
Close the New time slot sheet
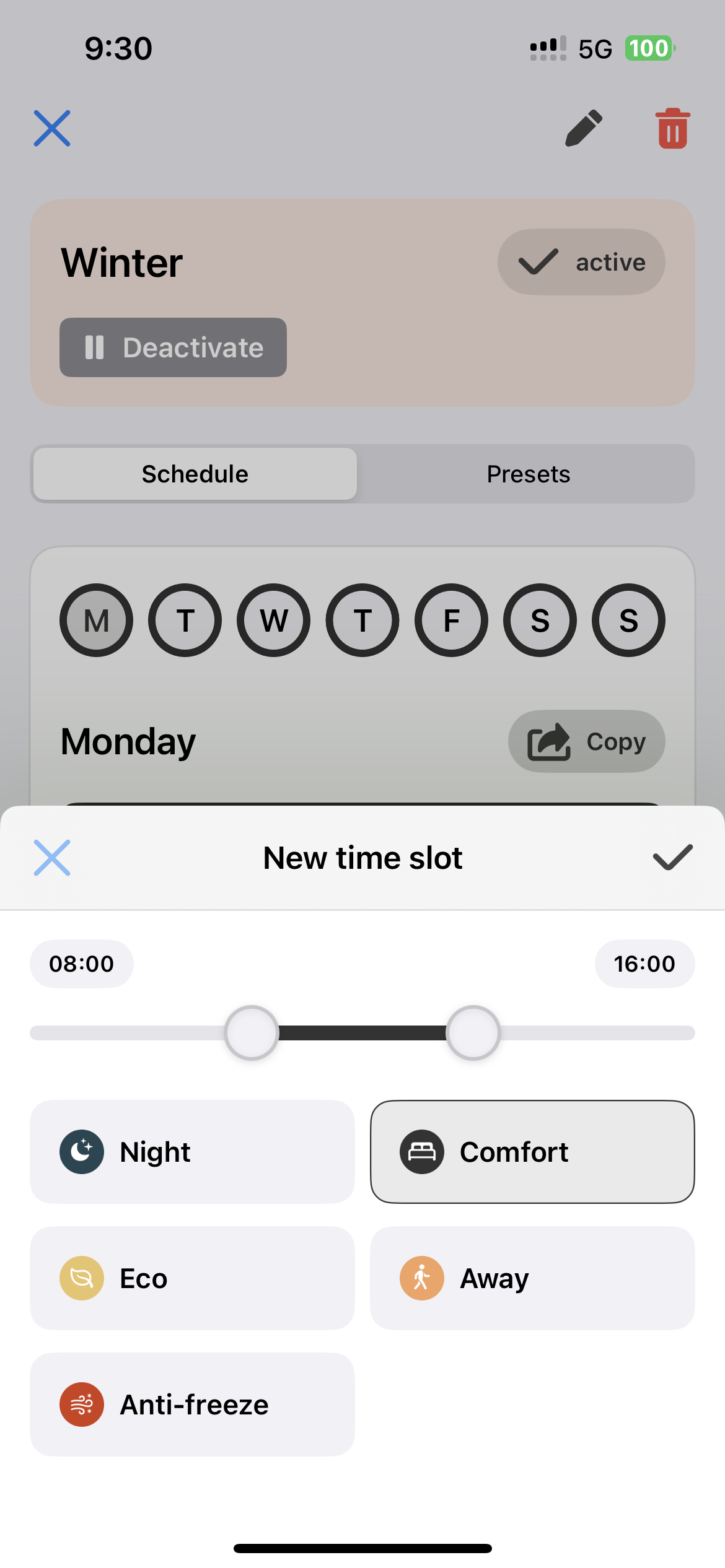pyautogui.click(x=52, y=858)
